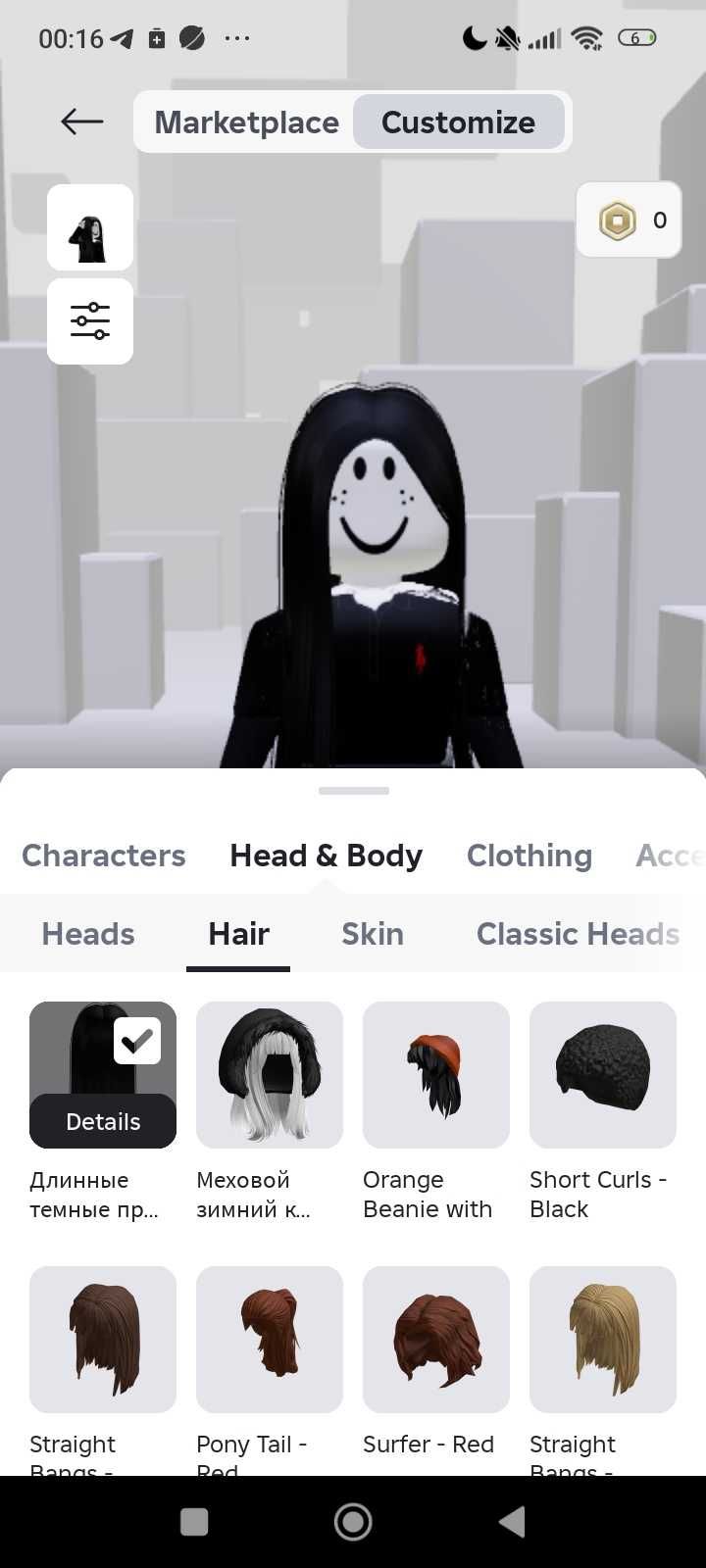
Task: Switch to the Skin sub-tab
Action: (x=373, y=934)
